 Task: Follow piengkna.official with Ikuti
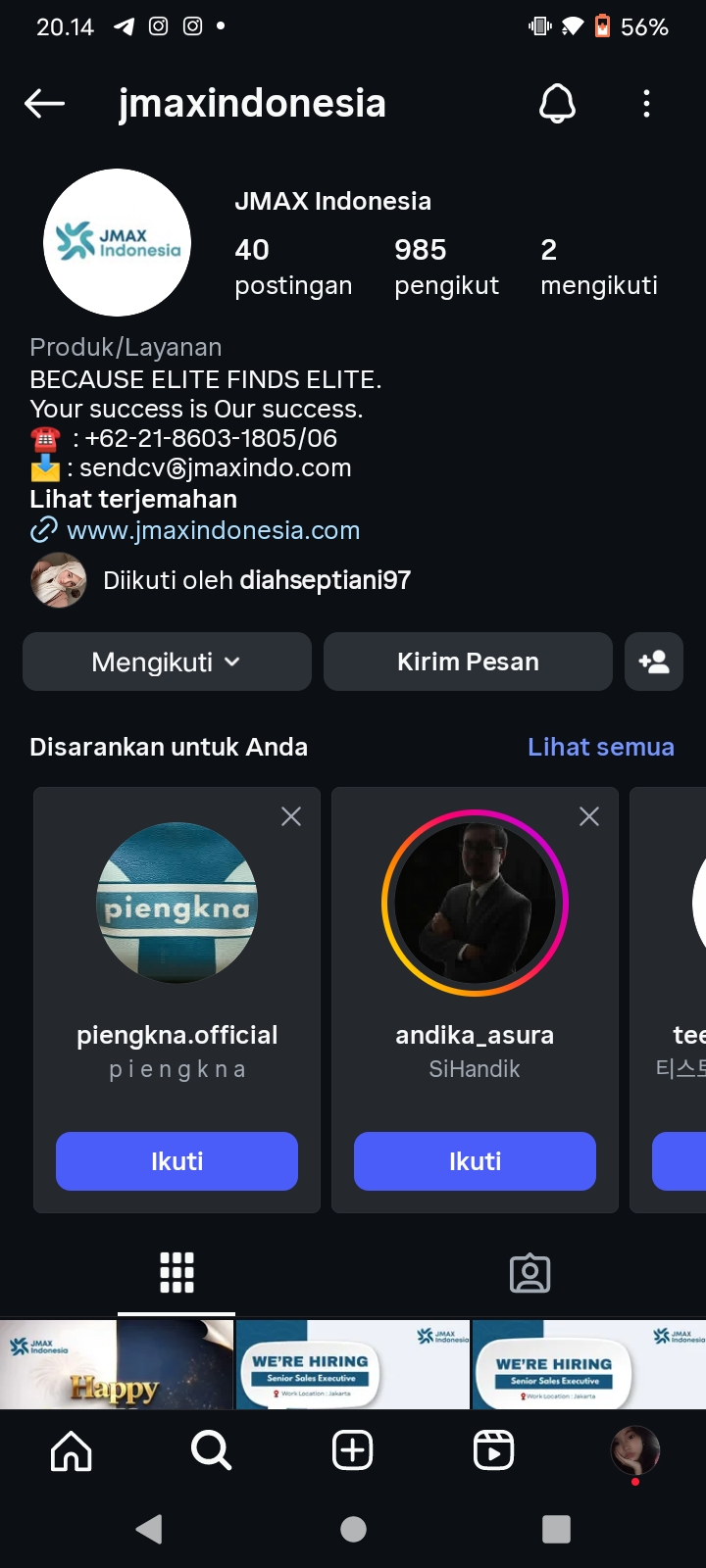(176, 1161)
